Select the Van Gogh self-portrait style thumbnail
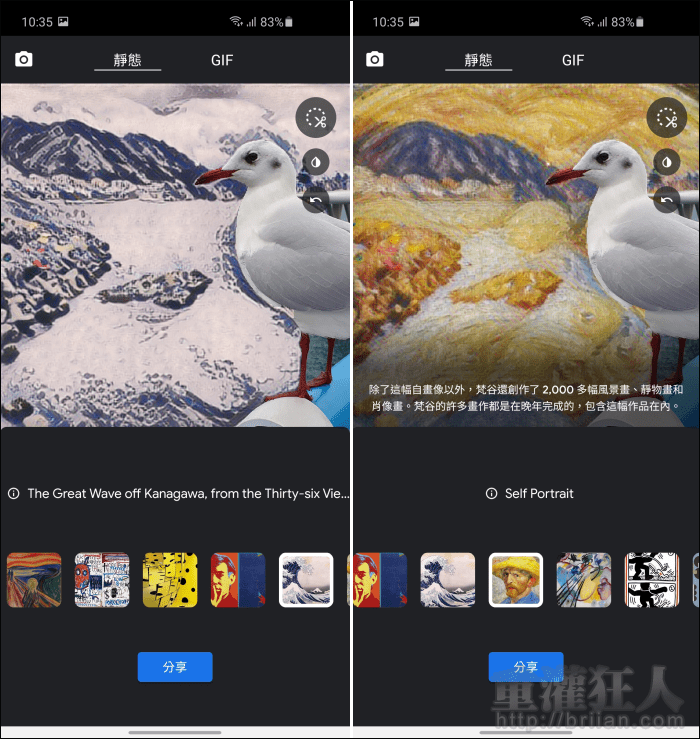 pyautogui.click(x=516, y=580)
